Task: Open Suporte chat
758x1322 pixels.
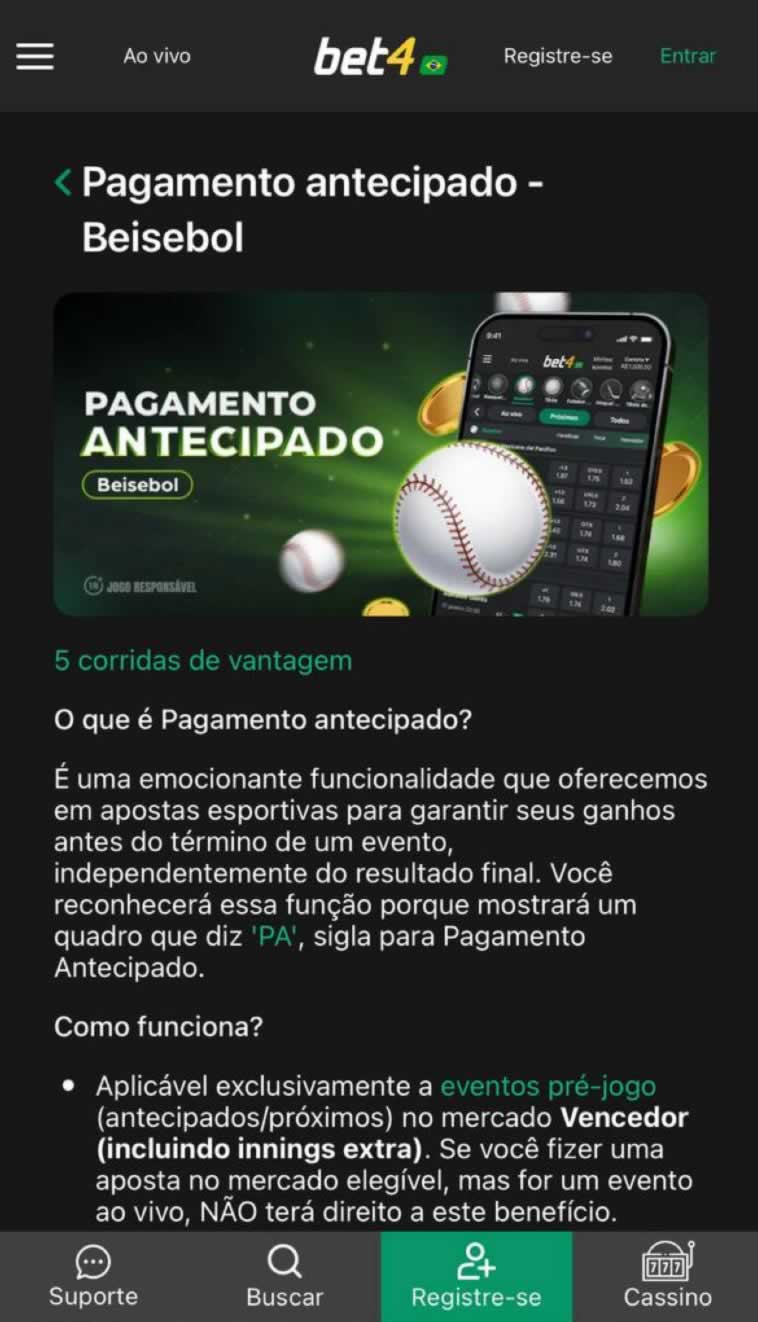Action: click(94, 1277)
